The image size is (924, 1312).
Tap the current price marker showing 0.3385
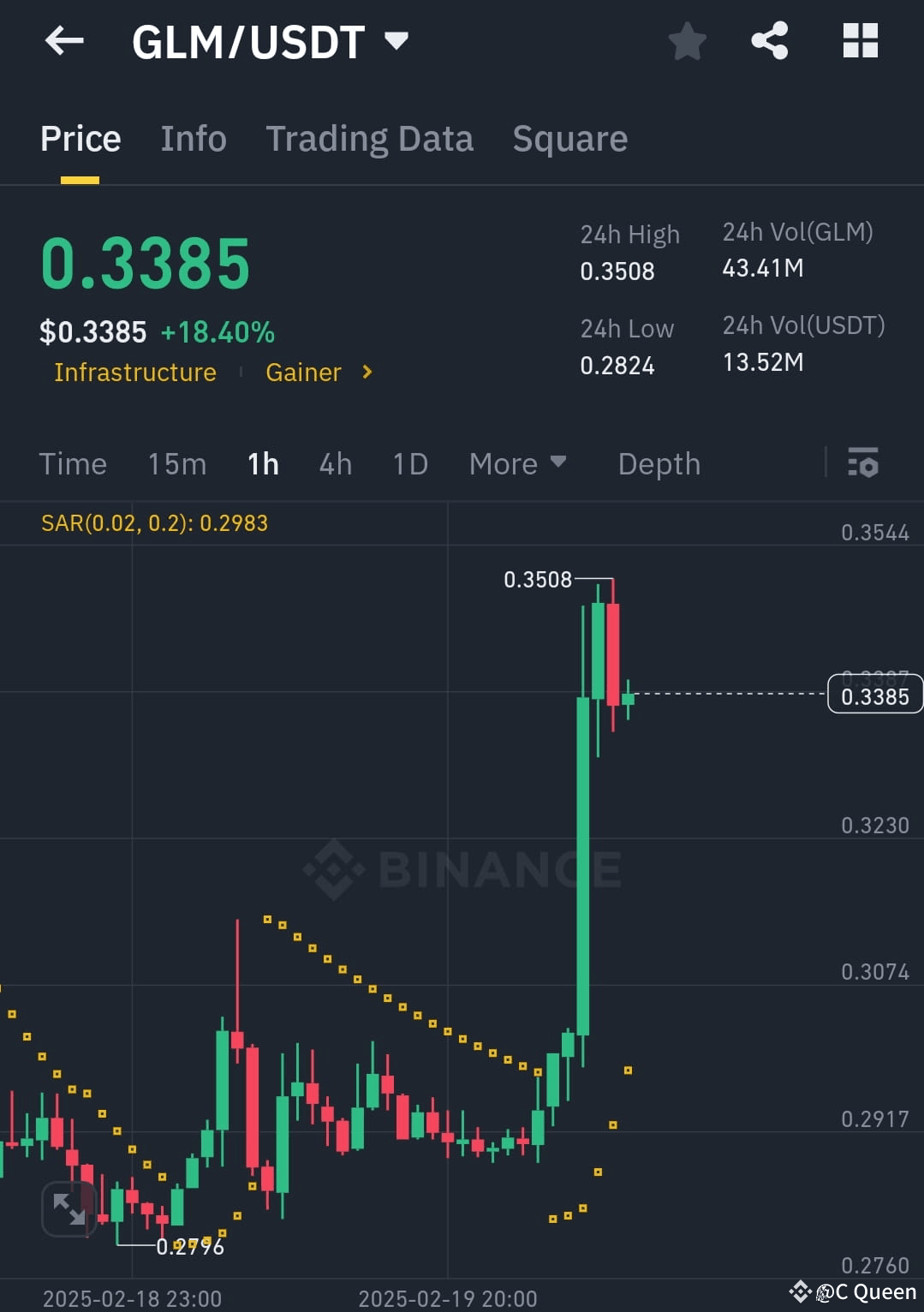(873, 694)
